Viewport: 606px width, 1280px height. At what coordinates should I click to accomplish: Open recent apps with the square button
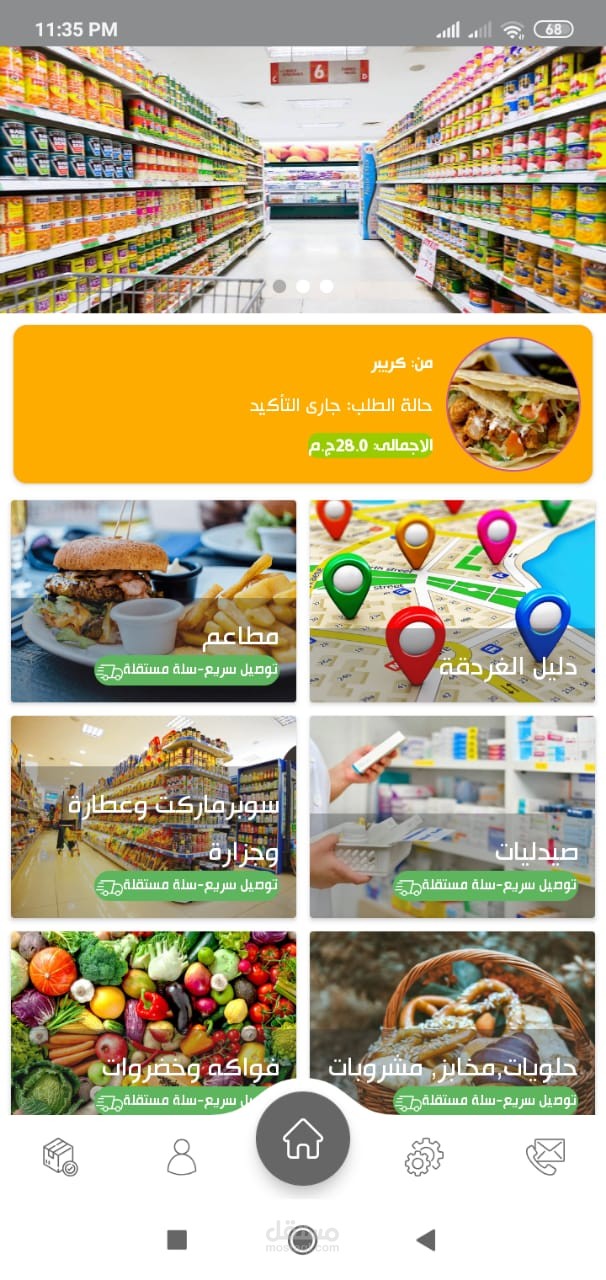click(x=177, y=1240)
